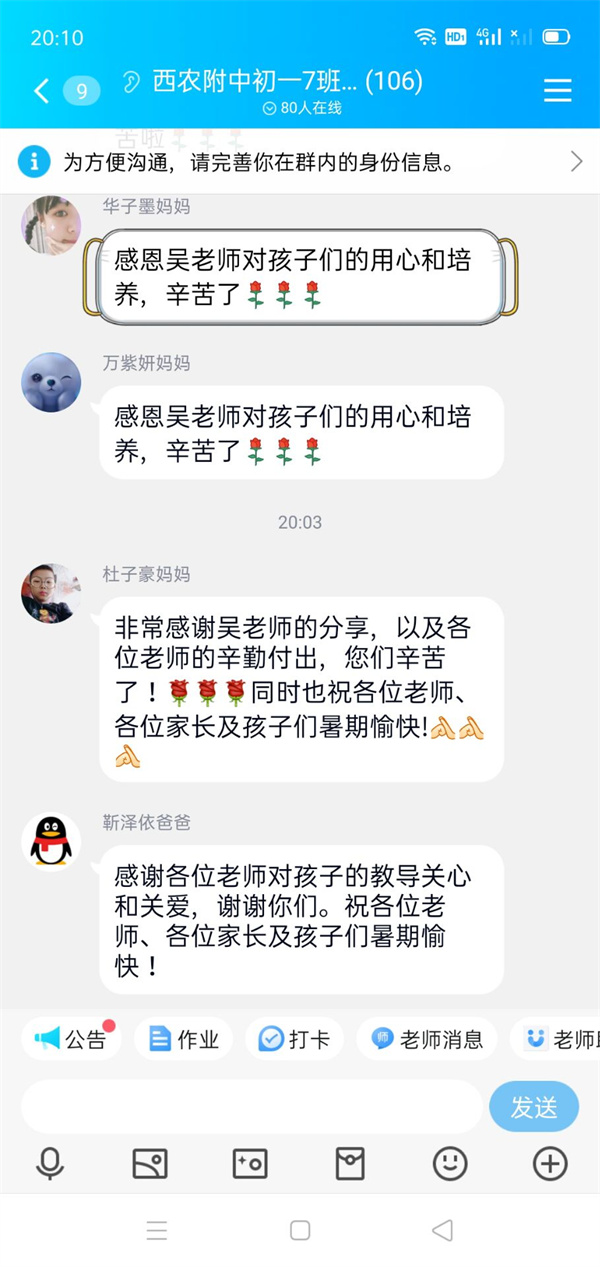Screen dimensions: 600x1267
Task: Open the red packet icon
Action: click(x=350, y=1163)
